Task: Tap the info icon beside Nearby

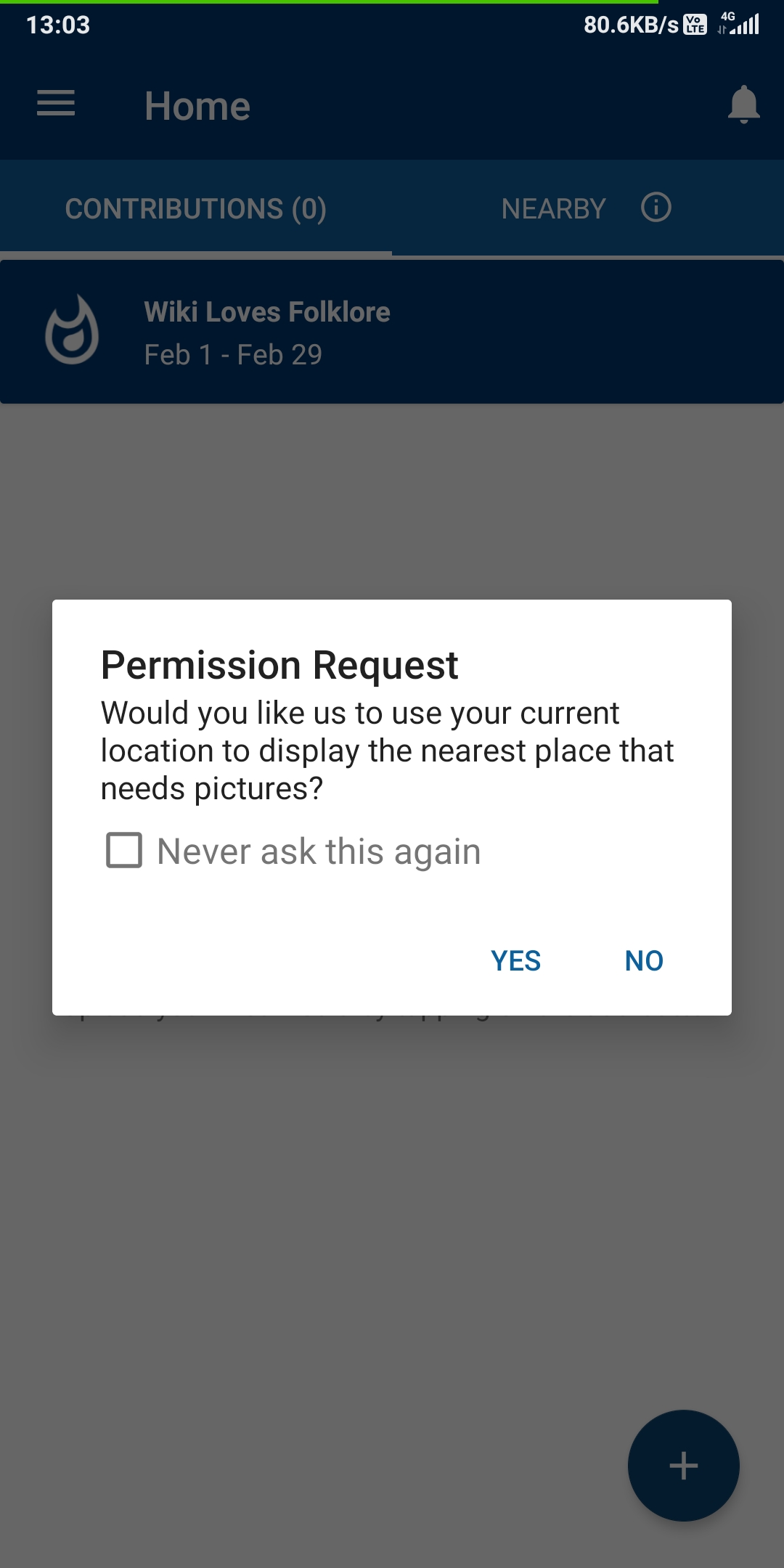Action: (x=656, y=208)
